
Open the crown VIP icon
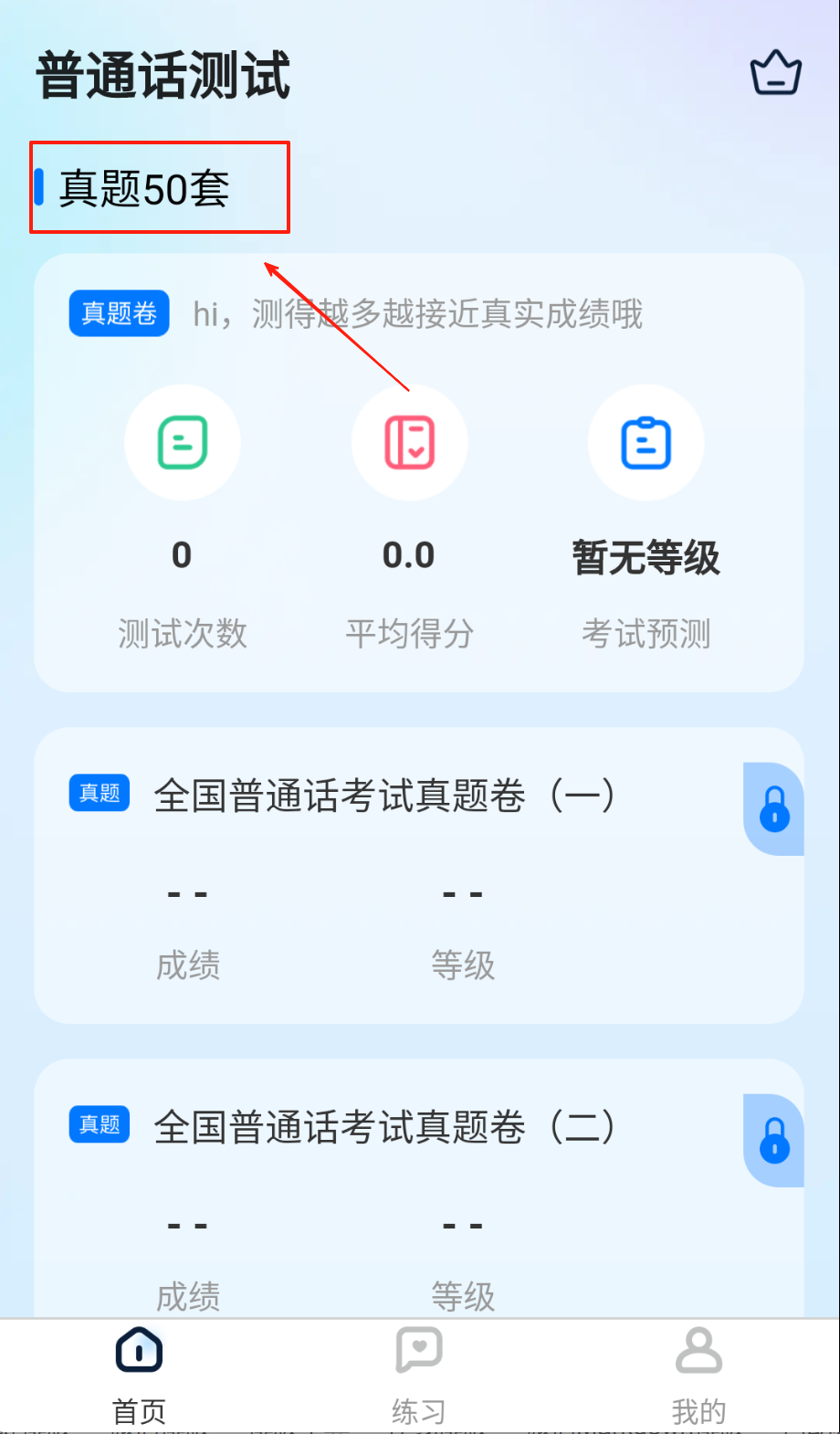point(775,73)
